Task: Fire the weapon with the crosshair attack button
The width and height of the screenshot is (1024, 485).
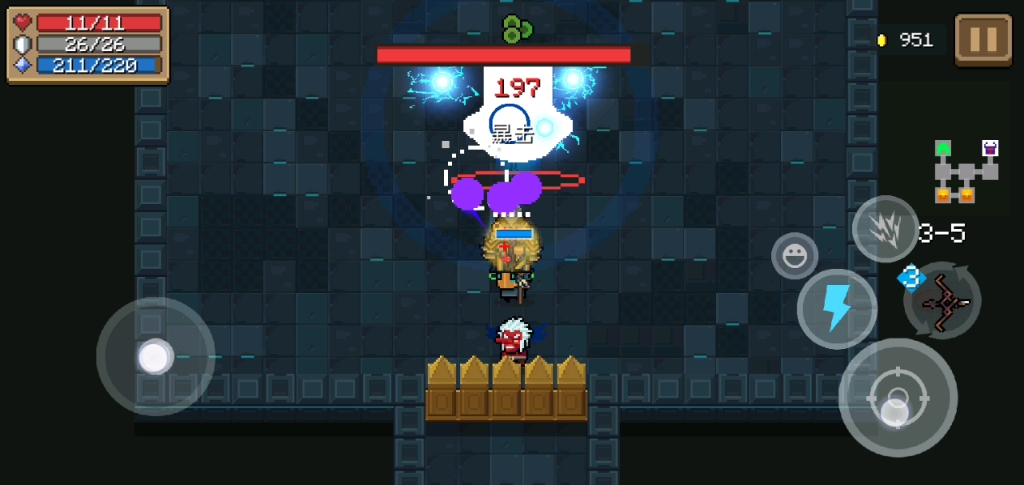Action: [x=897, y=397]
